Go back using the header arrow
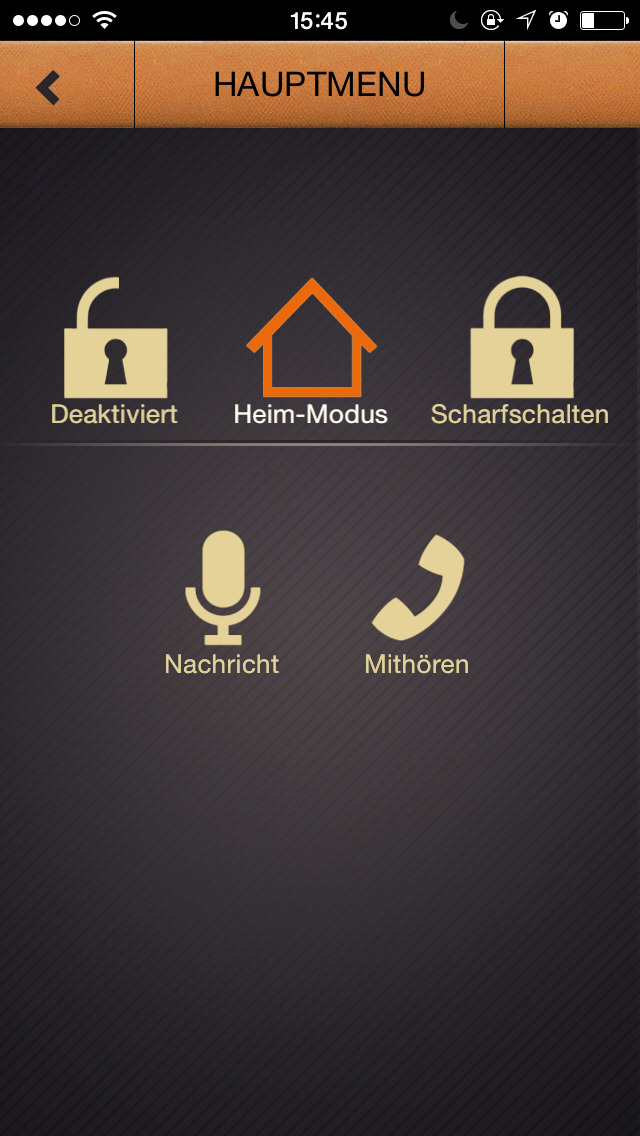This screenshot has width=640, height=1136. pyautogui.click(x=49, y=87)
